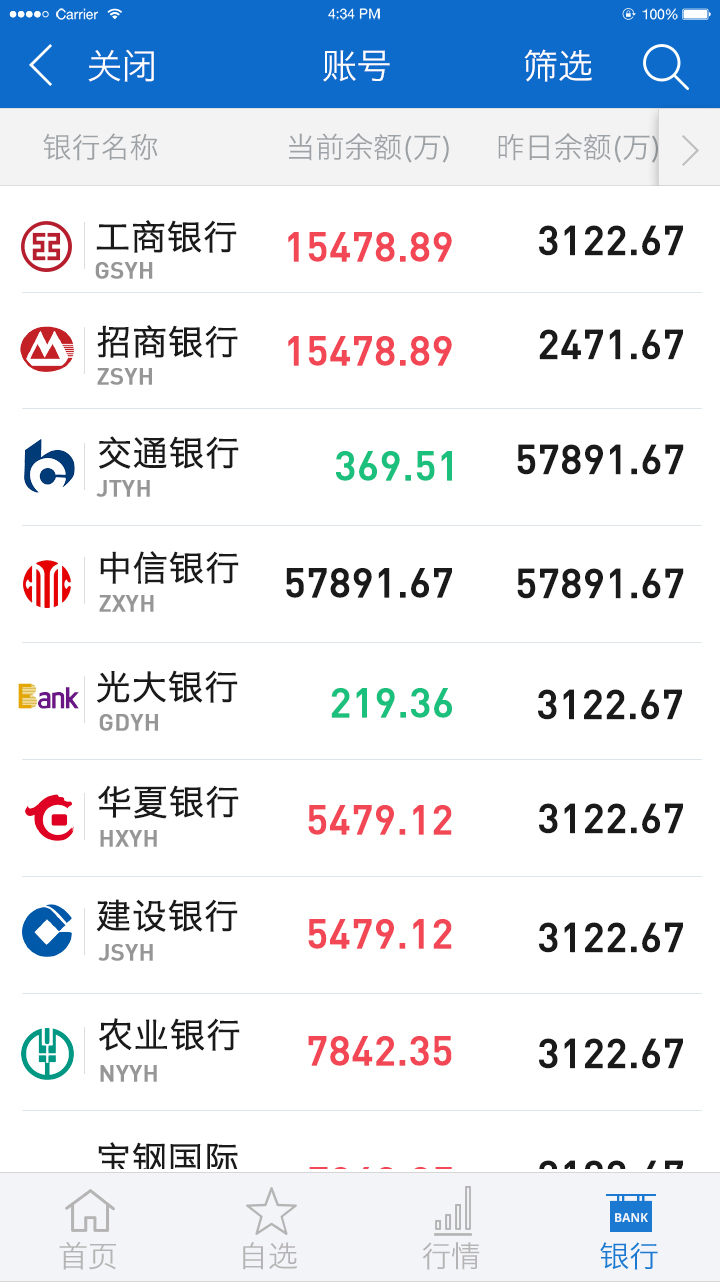This screenshot has height=1282, width=720.
Task: View 中信银行 account details
Action: tap(360, 583)
